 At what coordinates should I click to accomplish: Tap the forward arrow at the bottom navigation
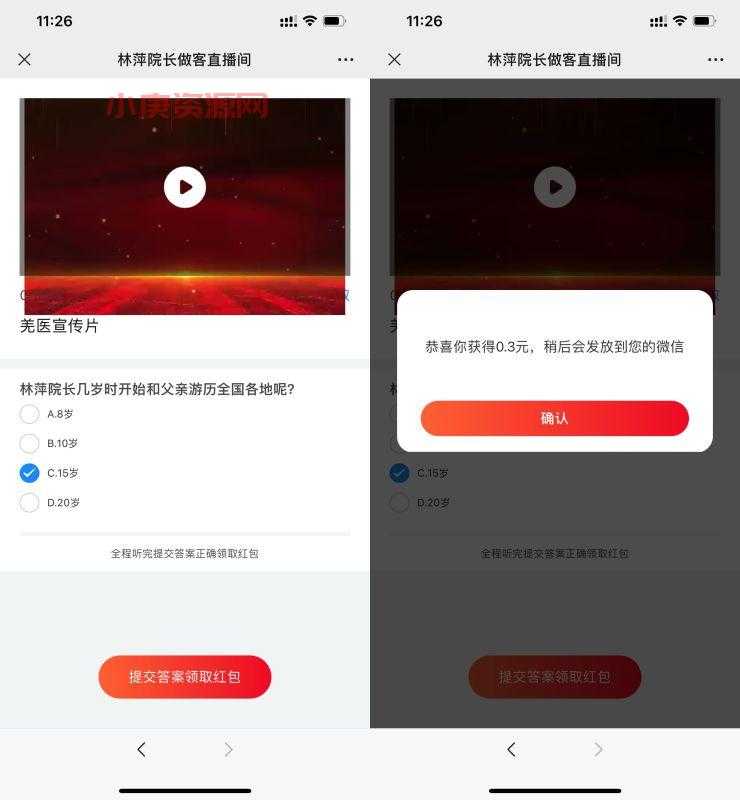coord(228,749)
